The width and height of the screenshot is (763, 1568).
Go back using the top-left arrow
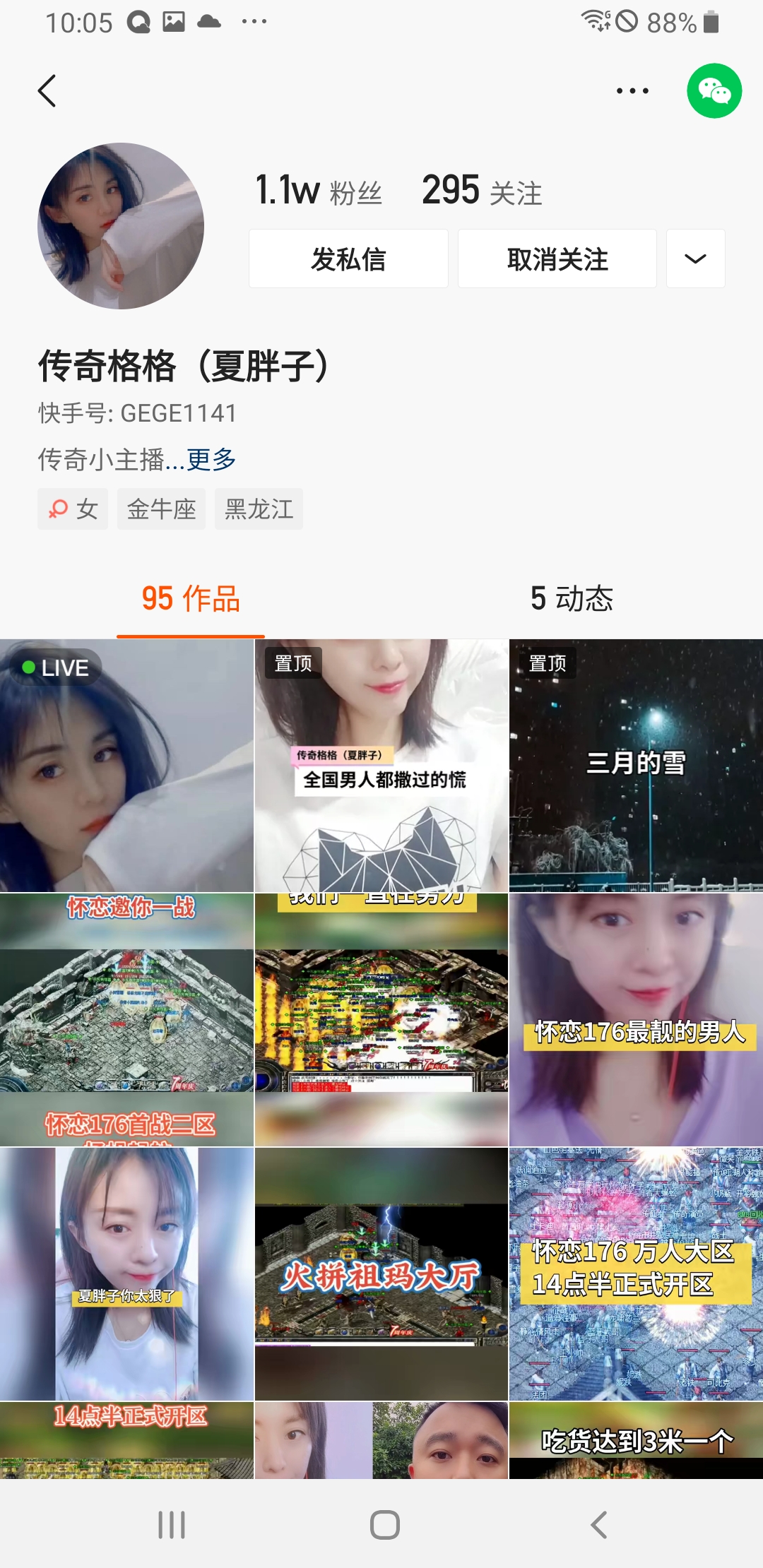tap(47, 91)
